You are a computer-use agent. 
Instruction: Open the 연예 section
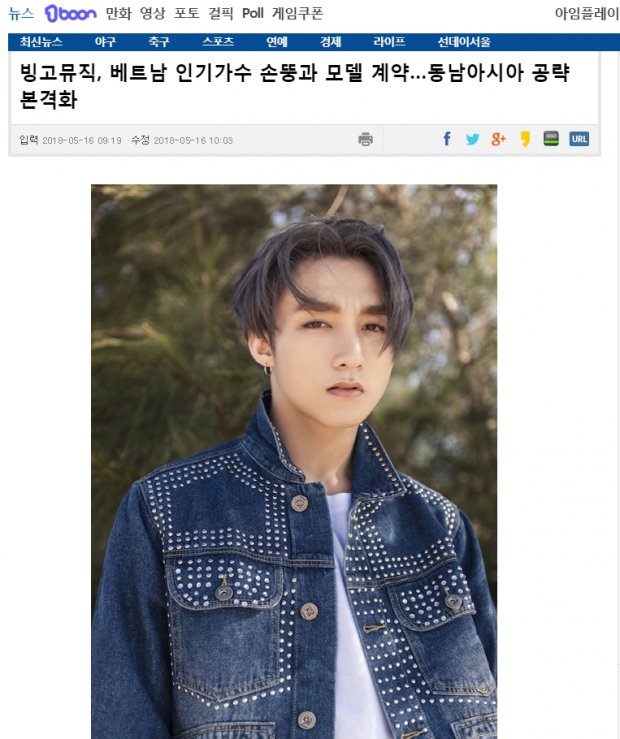click(276, 42)
